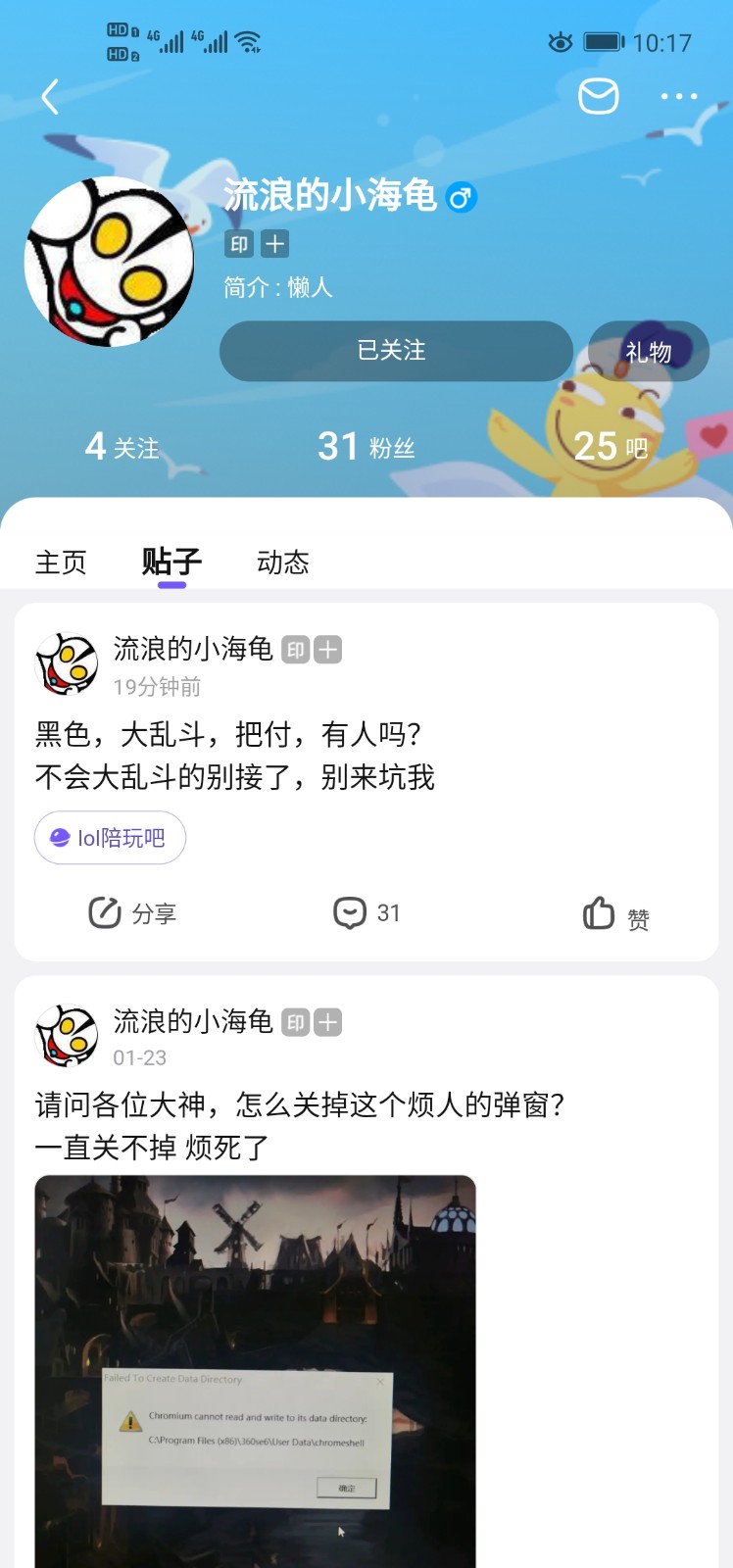Like the 黑色大乱斗 post
733x1568 pixels.
pyautogui.click(x=616, y=913)
